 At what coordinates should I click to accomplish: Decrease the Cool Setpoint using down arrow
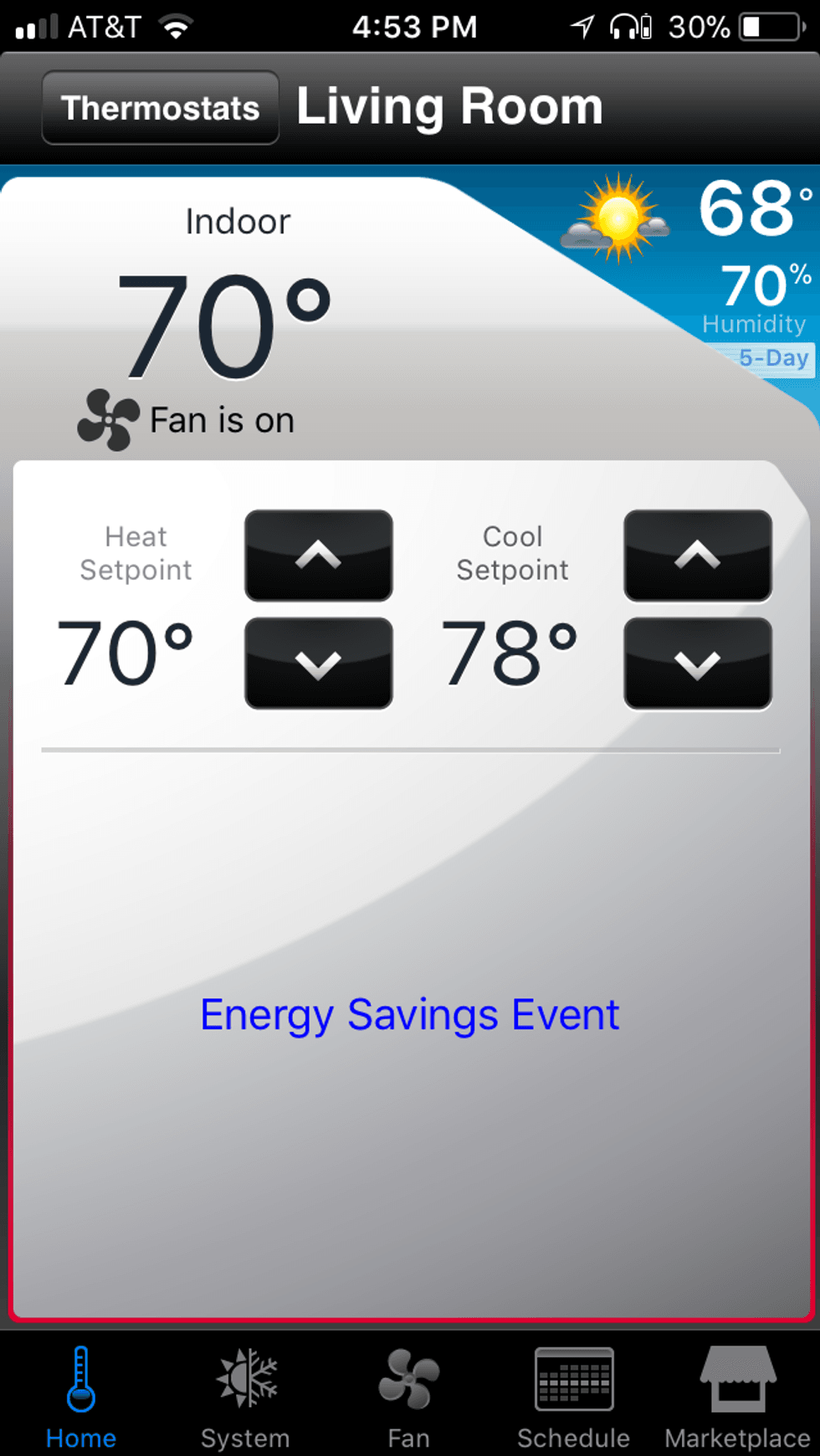click(698, 664)
